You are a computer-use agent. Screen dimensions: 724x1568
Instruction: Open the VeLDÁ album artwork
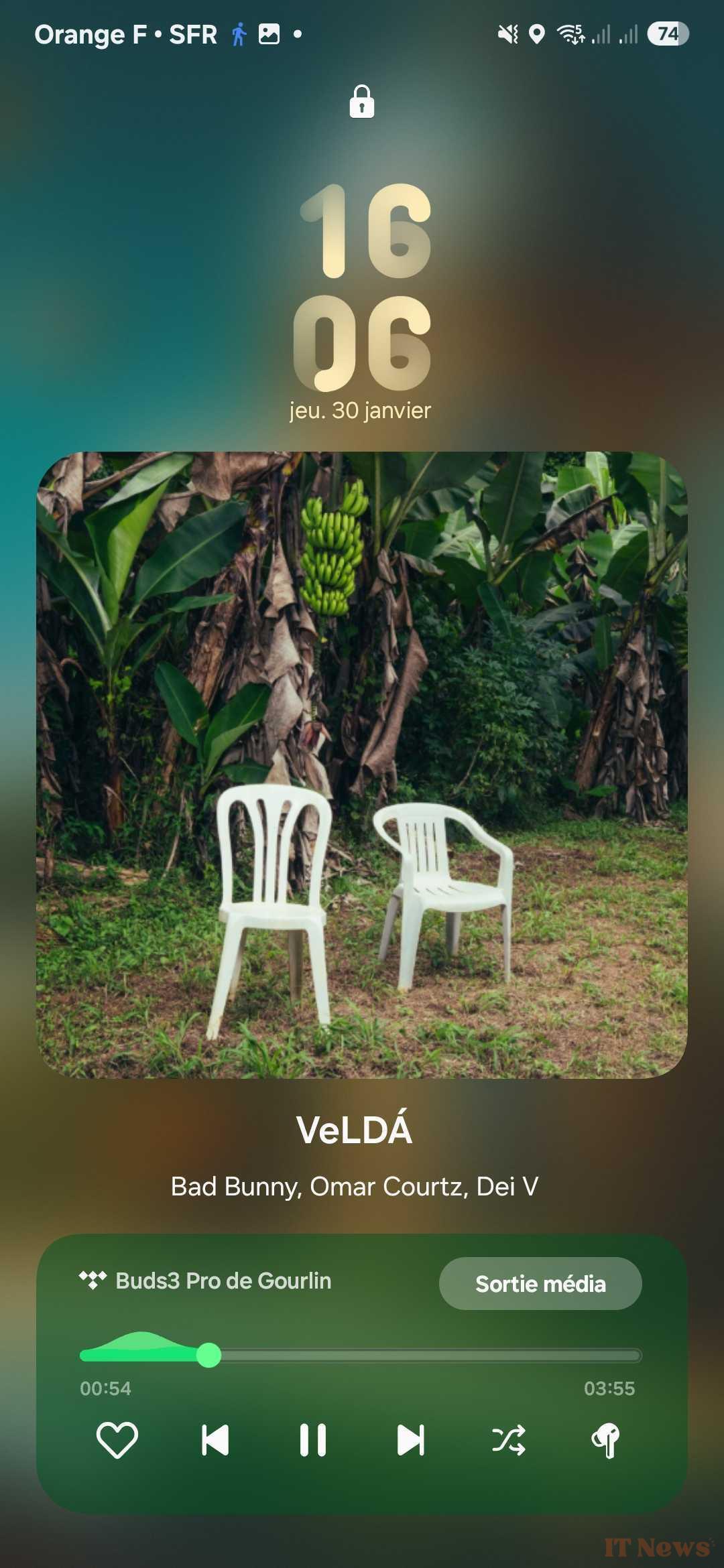[x=362, y=765]
